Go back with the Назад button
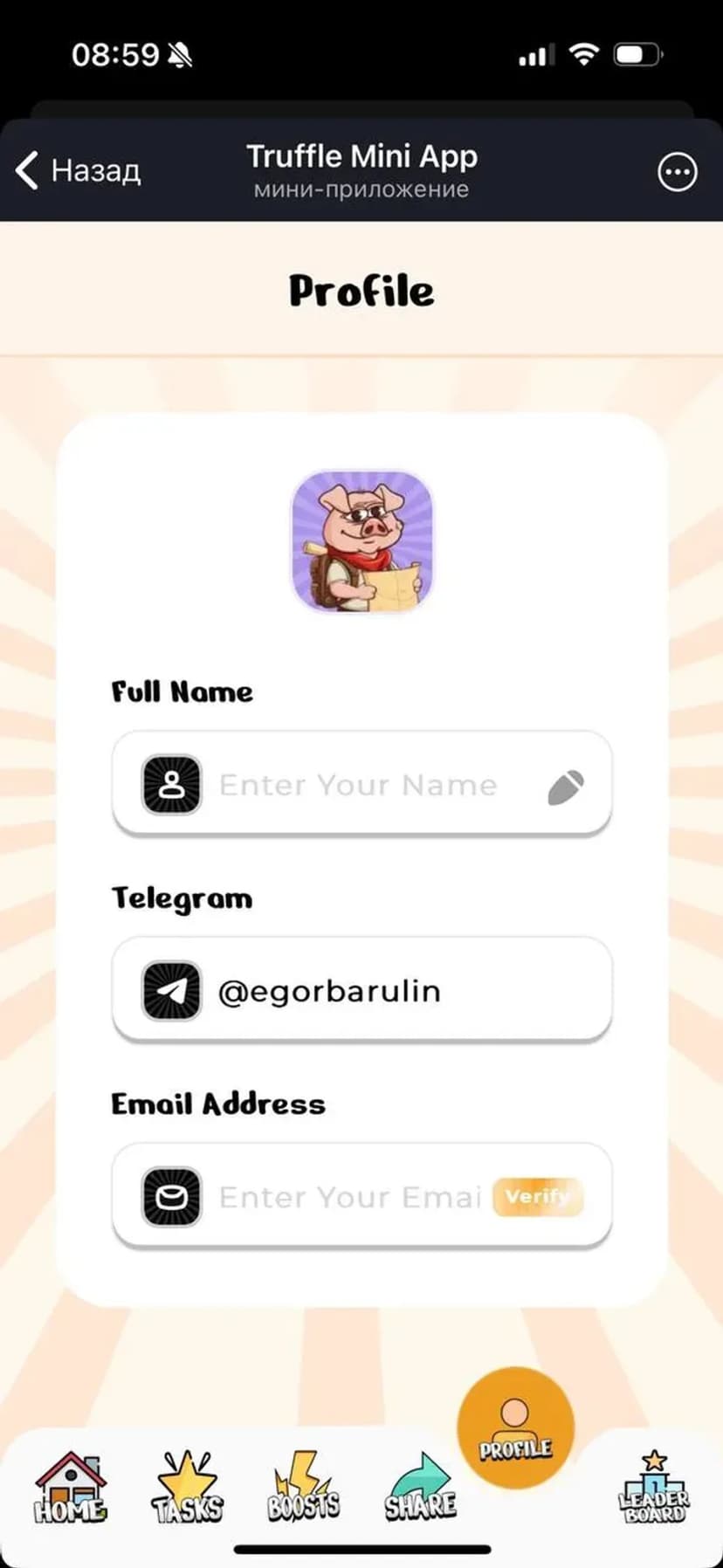The width and height of the screenshot is (723, 1568). tap(79, 170)
